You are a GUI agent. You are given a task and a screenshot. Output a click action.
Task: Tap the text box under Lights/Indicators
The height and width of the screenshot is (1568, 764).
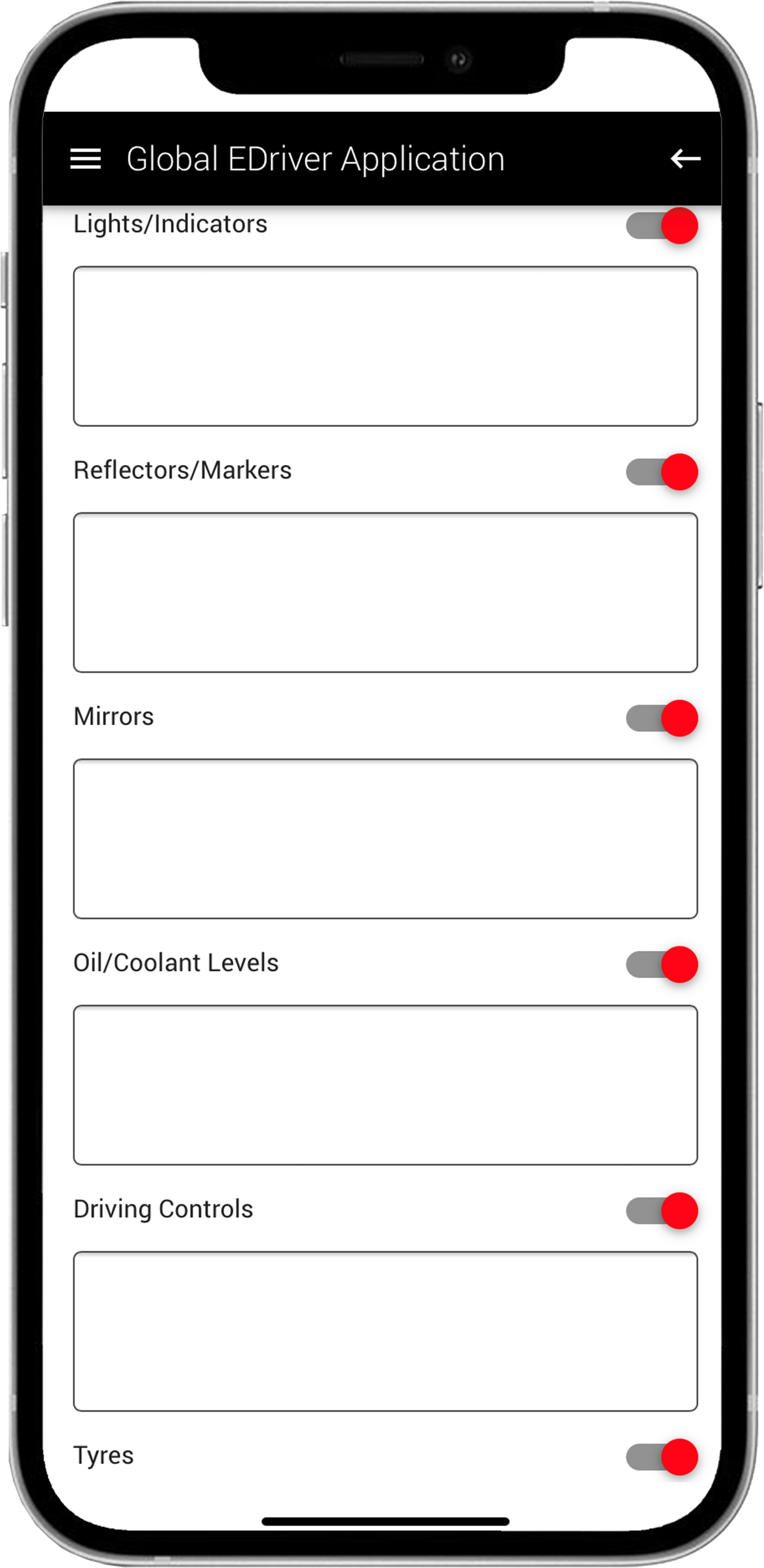pyautogui.click(x=385, y=346)
